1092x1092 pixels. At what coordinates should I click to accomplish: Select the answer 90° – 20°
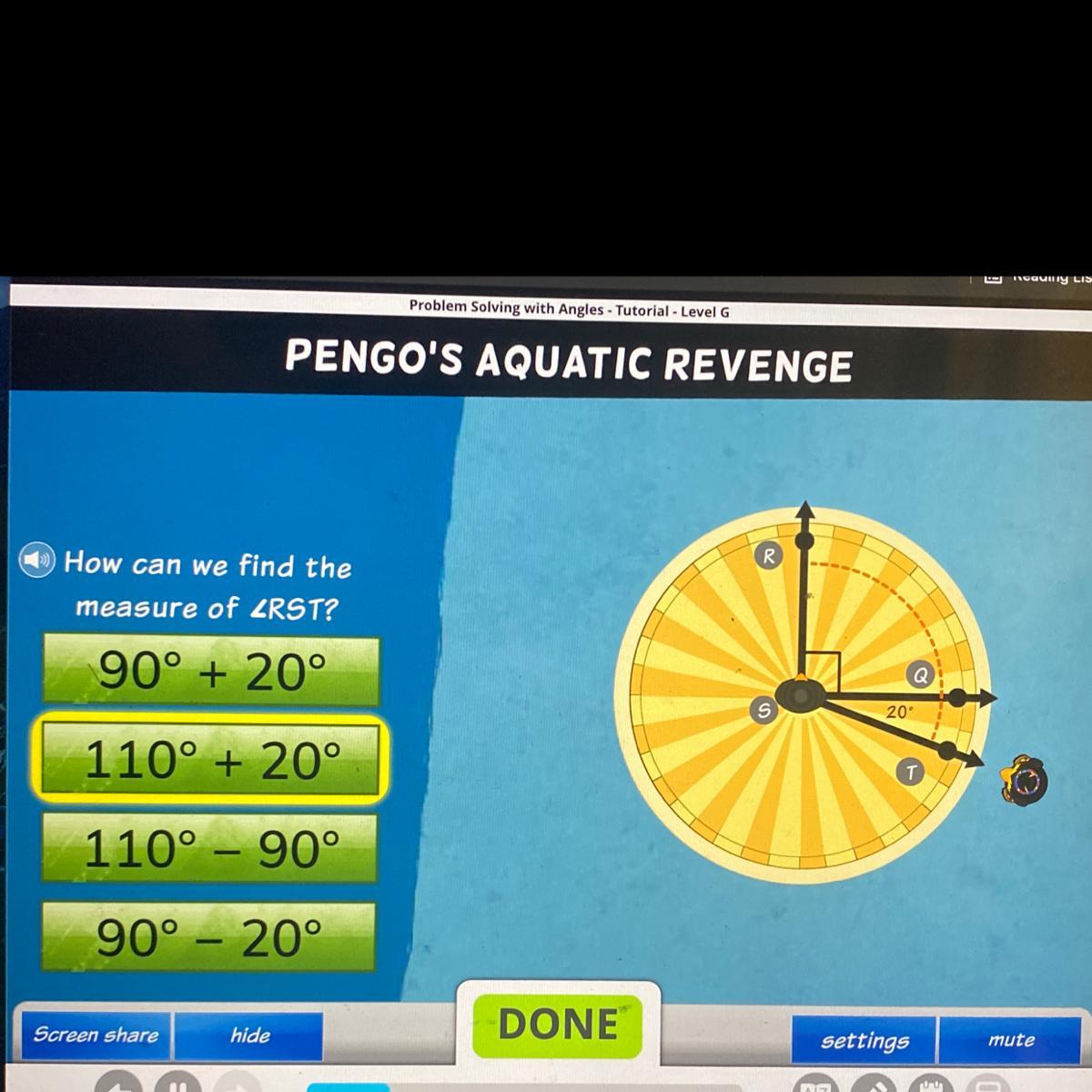click(209, 936)
